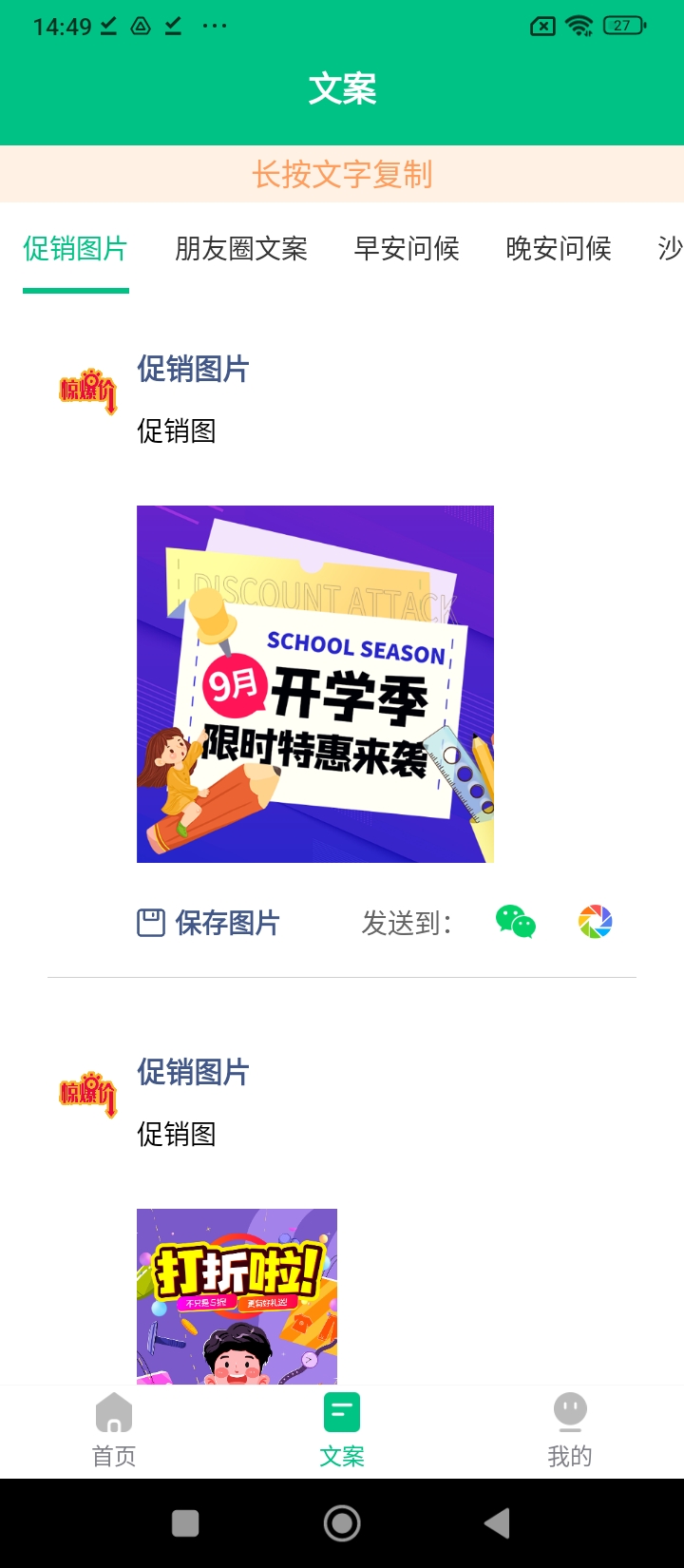Save the 开学季 image via 保存图片
This screenshot has width=684, height=1568.
point(209,923)
